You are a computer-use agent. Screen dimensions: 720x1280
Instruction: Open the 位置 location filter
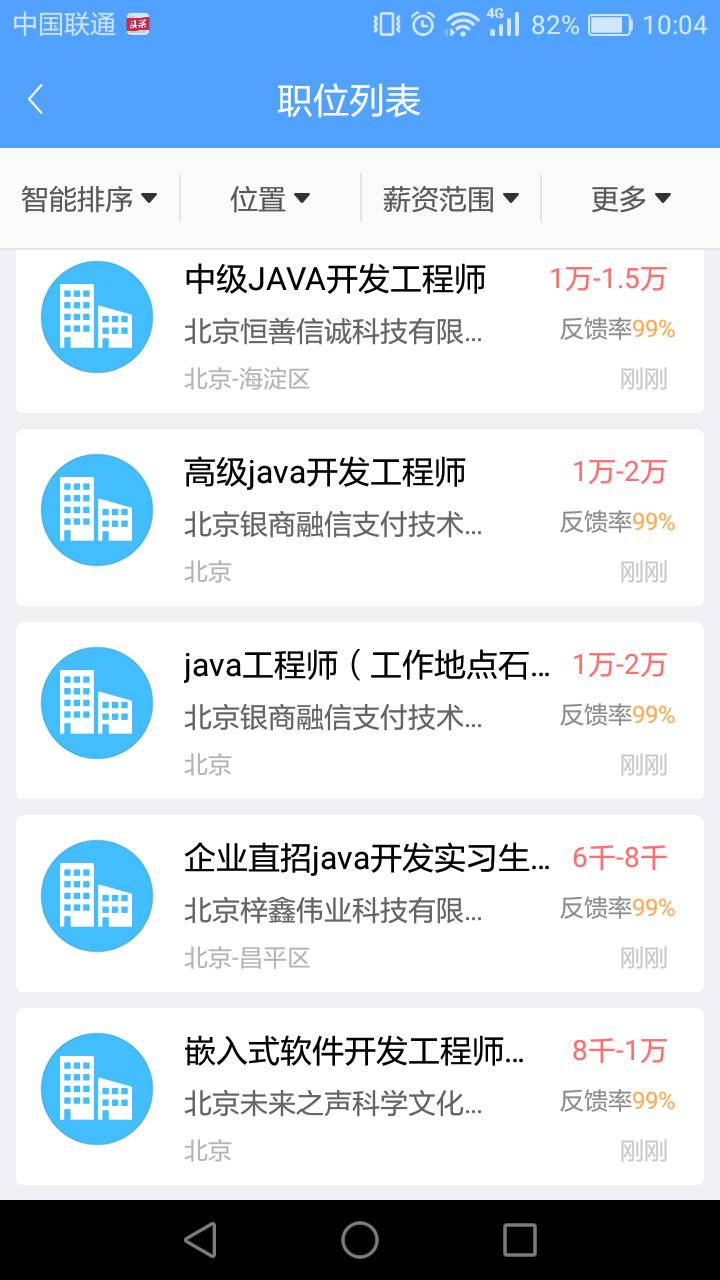click(x=270, y=199)
